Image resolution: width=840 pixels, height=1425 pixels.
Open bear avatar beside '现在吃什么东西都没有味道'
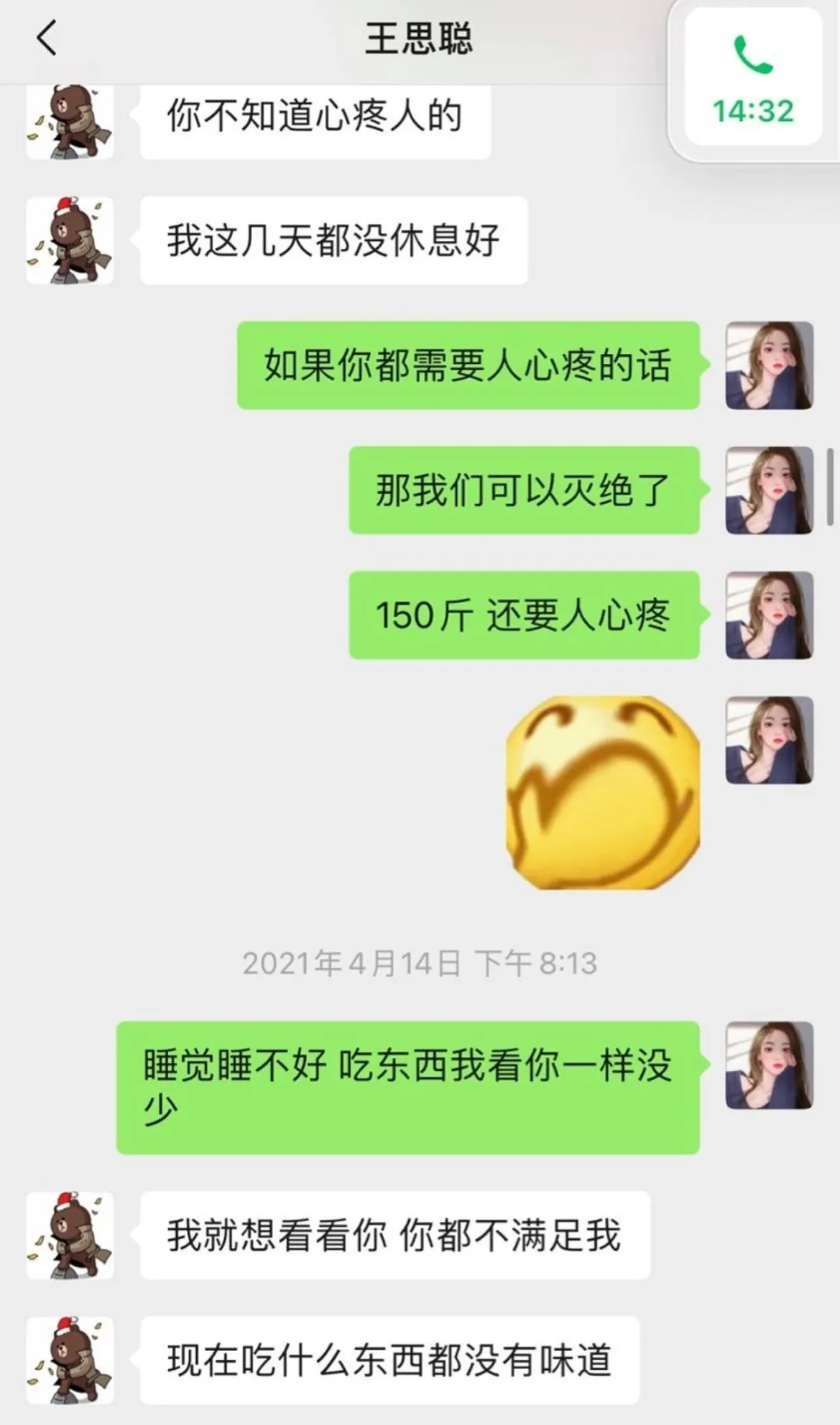tap(70, 1361)
